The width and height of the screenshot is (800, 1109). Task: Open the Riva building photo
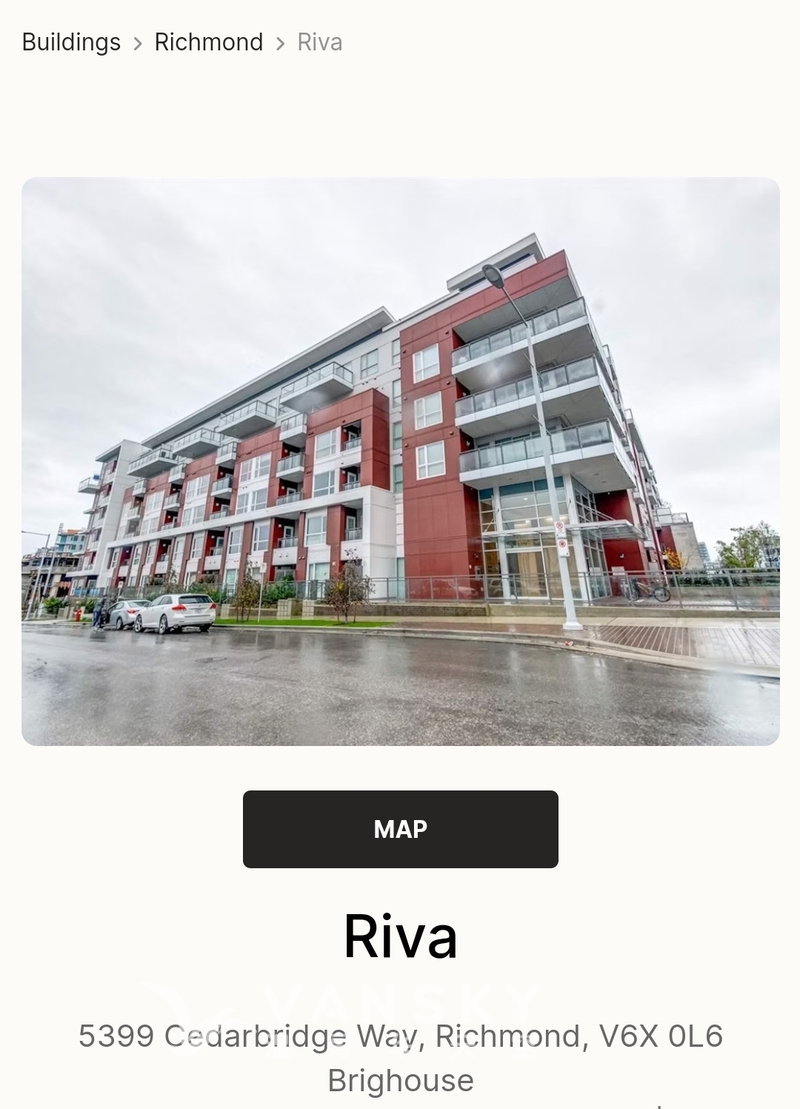[400, 461]
